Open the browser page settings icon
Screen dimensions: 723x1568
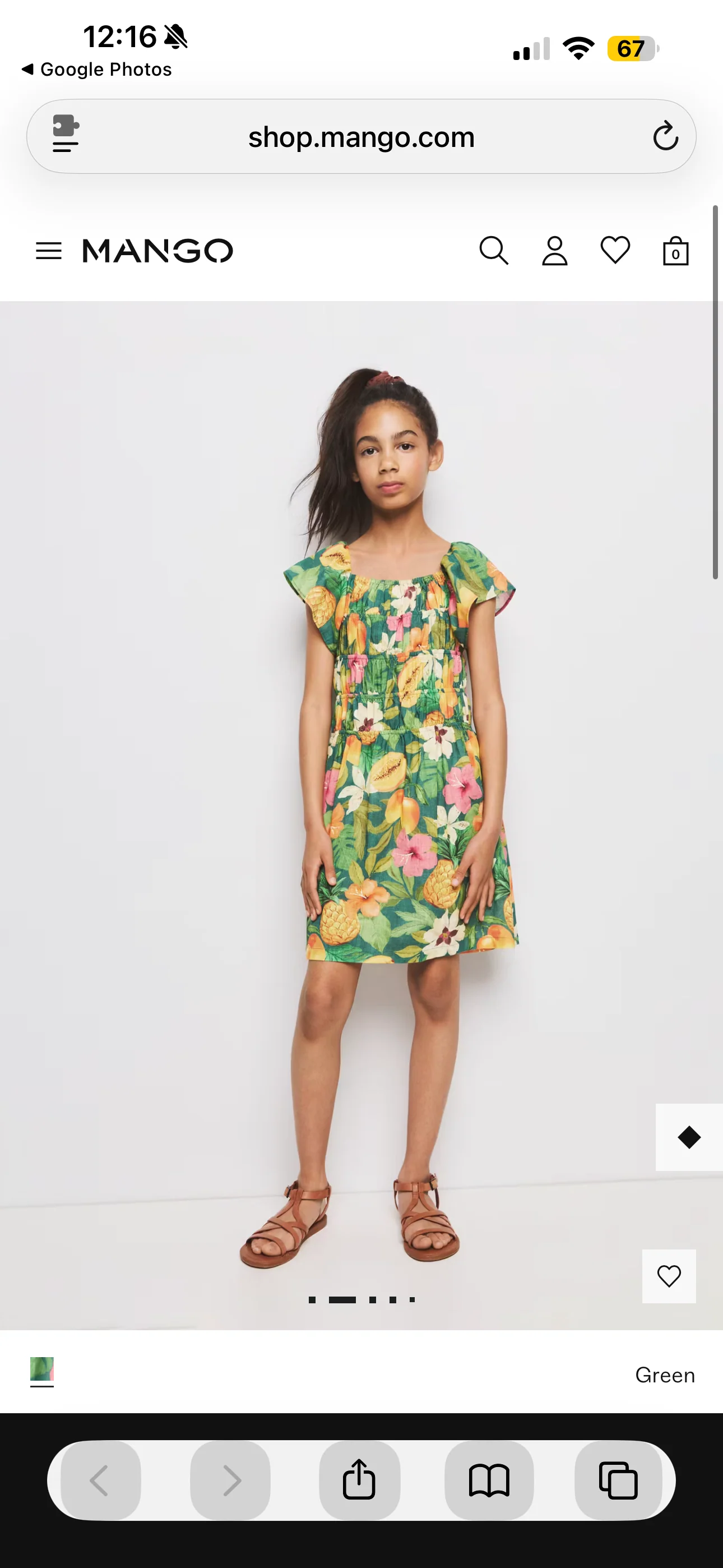[66, 133]
